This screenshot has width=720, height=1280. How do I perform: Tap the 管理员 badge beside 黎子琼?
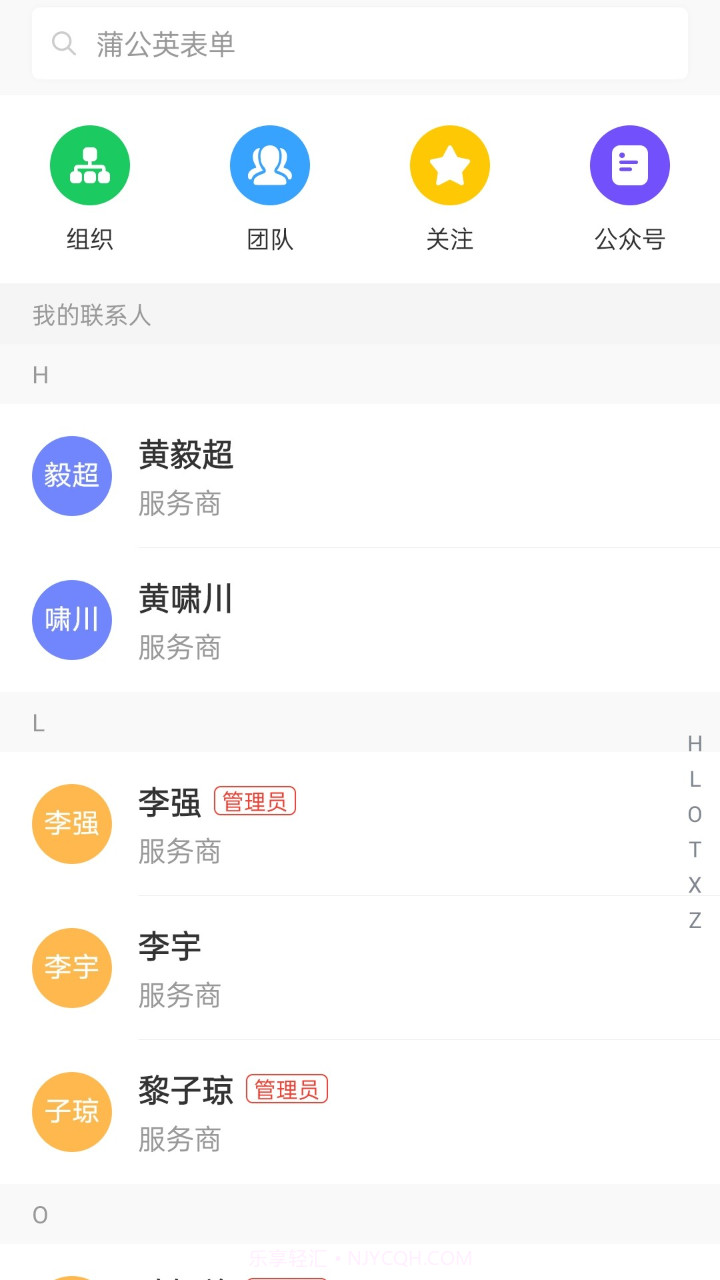tap(287, 1089)
